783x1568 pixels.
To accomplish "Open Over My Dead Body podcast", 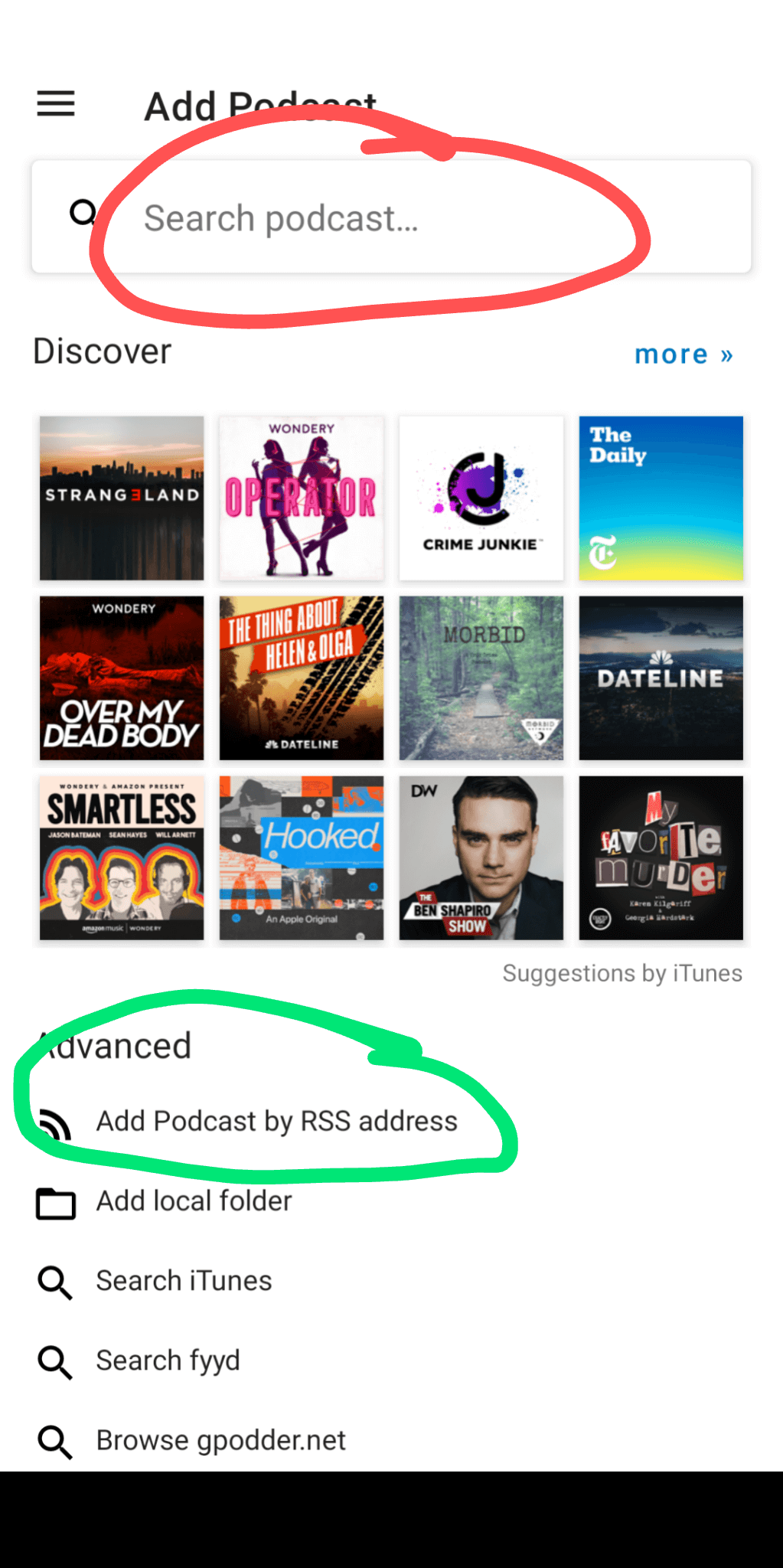I will [122, 678].
